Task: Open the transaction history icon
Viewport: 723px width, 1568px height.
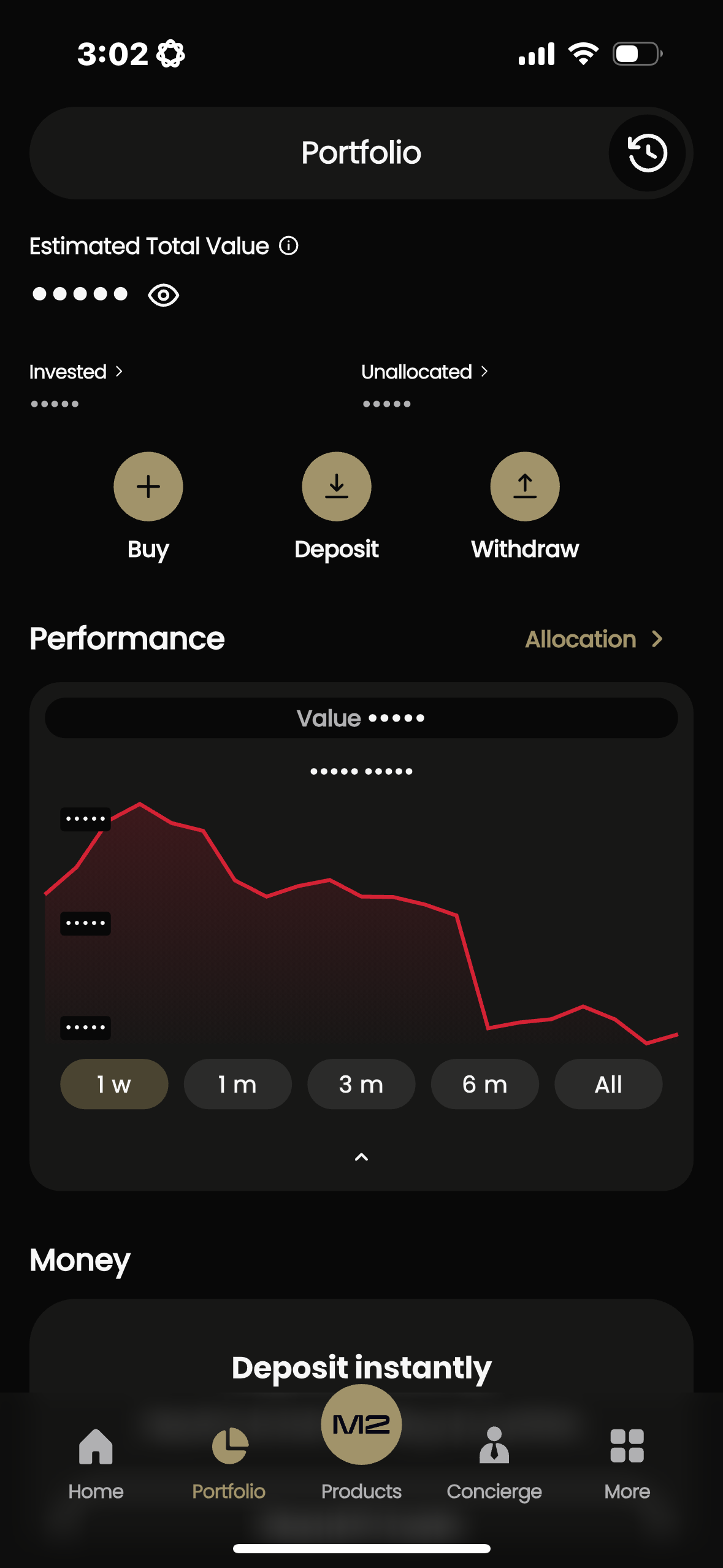Action: pos(647,153)
